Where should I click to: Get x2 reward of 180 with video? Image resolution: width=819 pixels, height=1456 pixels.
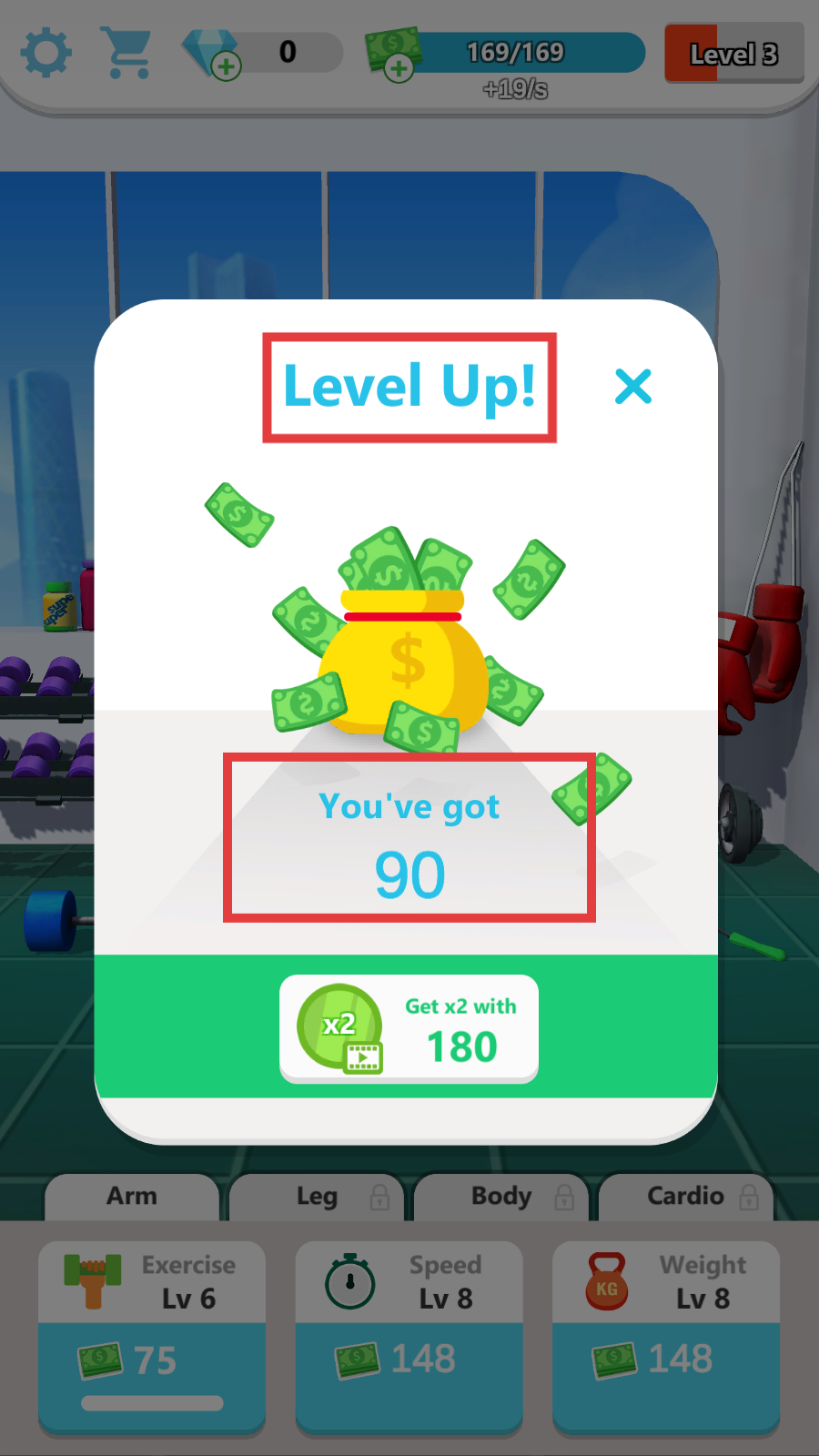click(x=409, y=1029)
